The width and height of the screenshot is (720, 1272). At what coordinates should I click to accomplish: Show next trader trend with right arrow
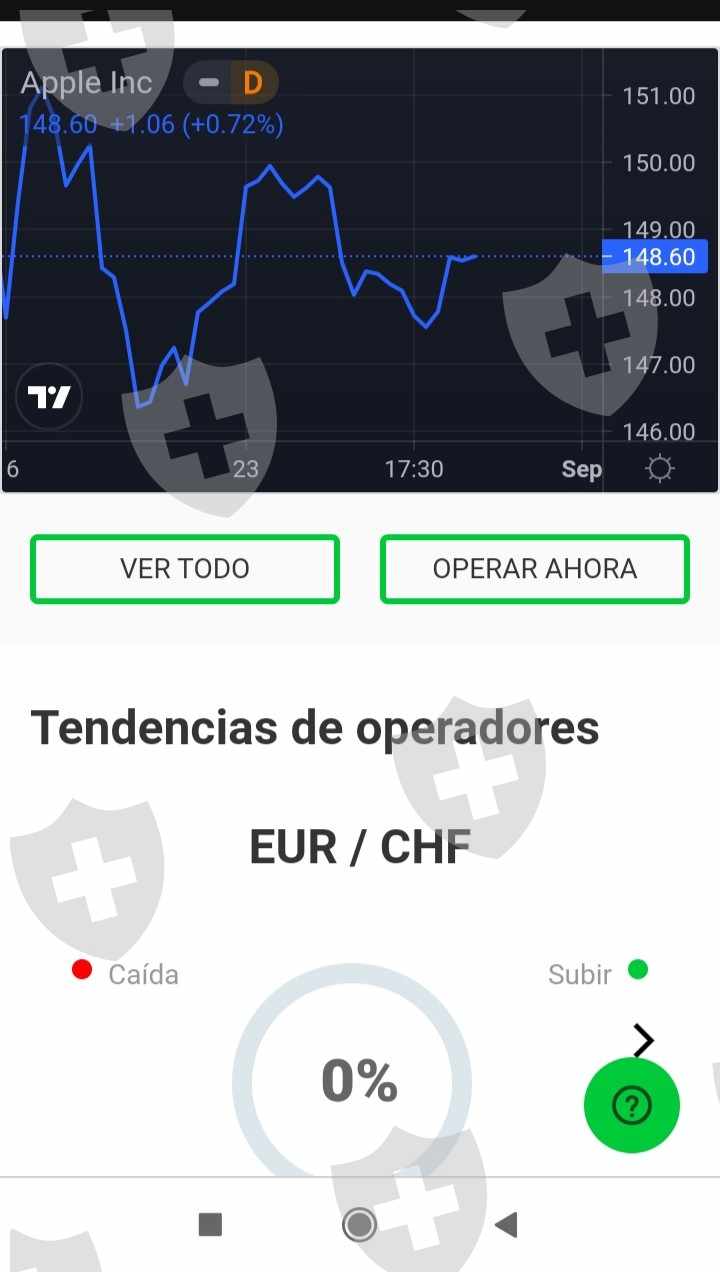(643, 1041)
